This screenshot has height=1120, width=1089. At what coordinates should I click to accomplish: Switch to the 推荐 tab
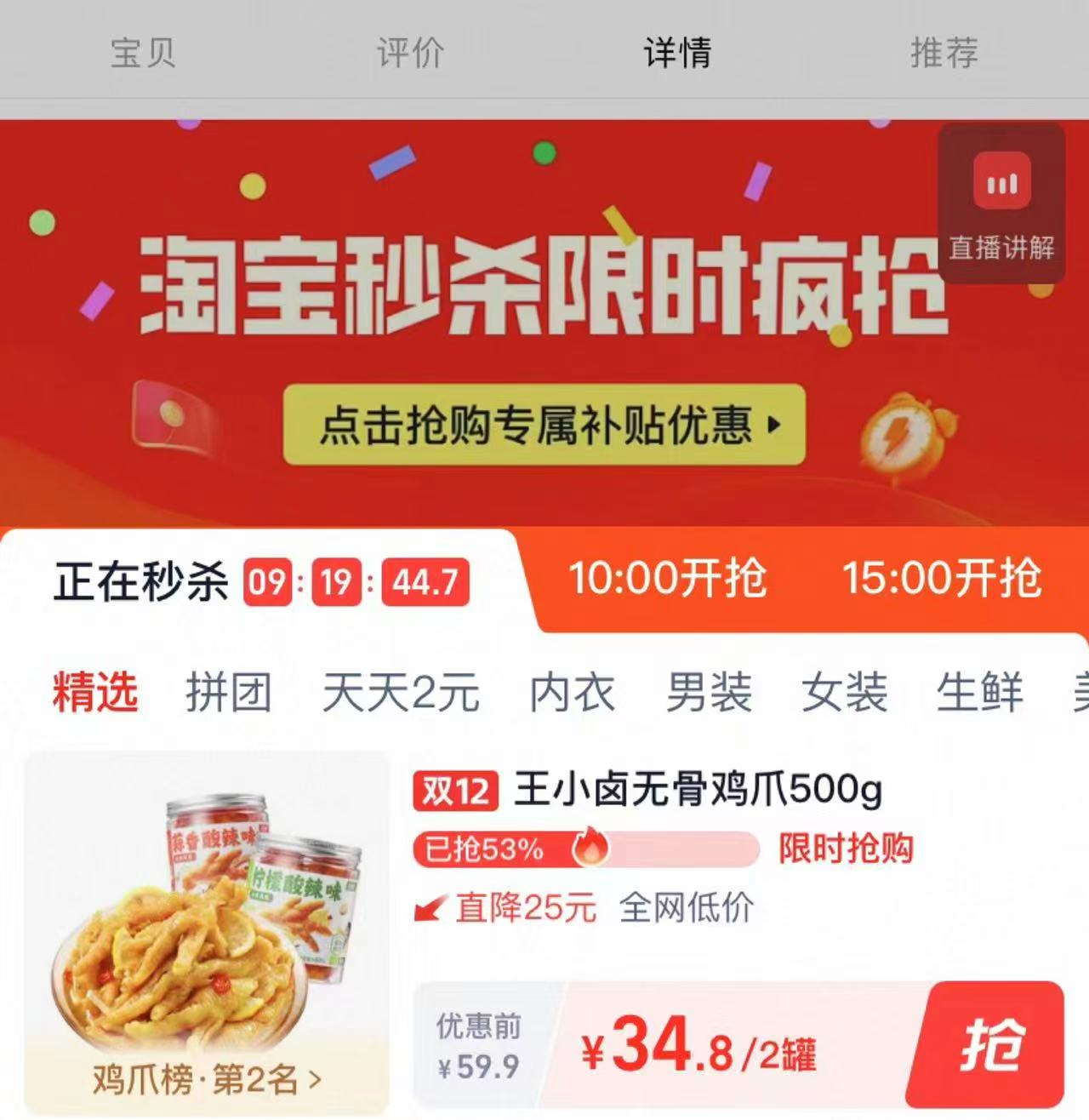click(944, 53)
